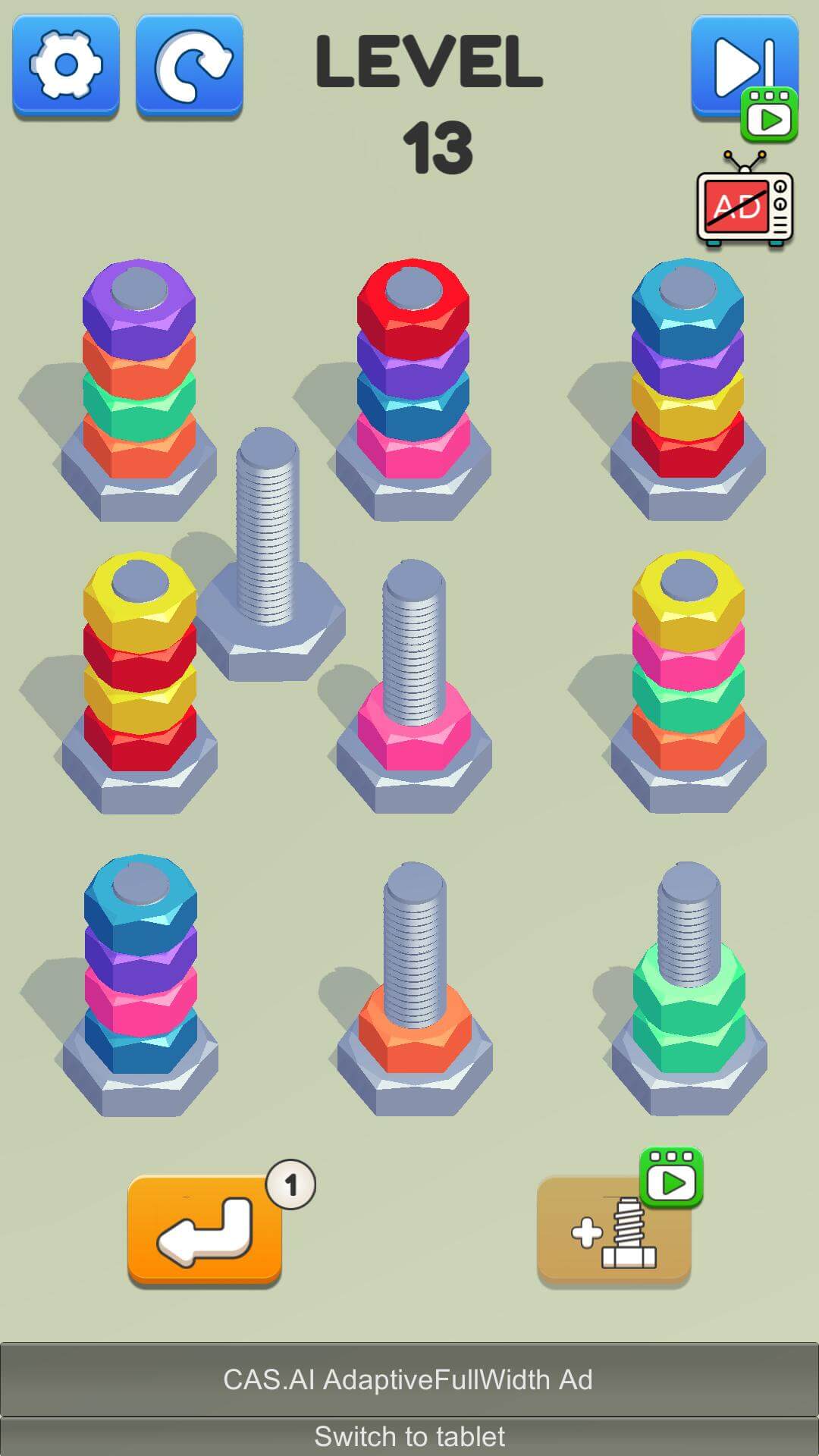
Task: Restart the level with the arrow button
Action: pyautogui.click(x=190, y=66)
